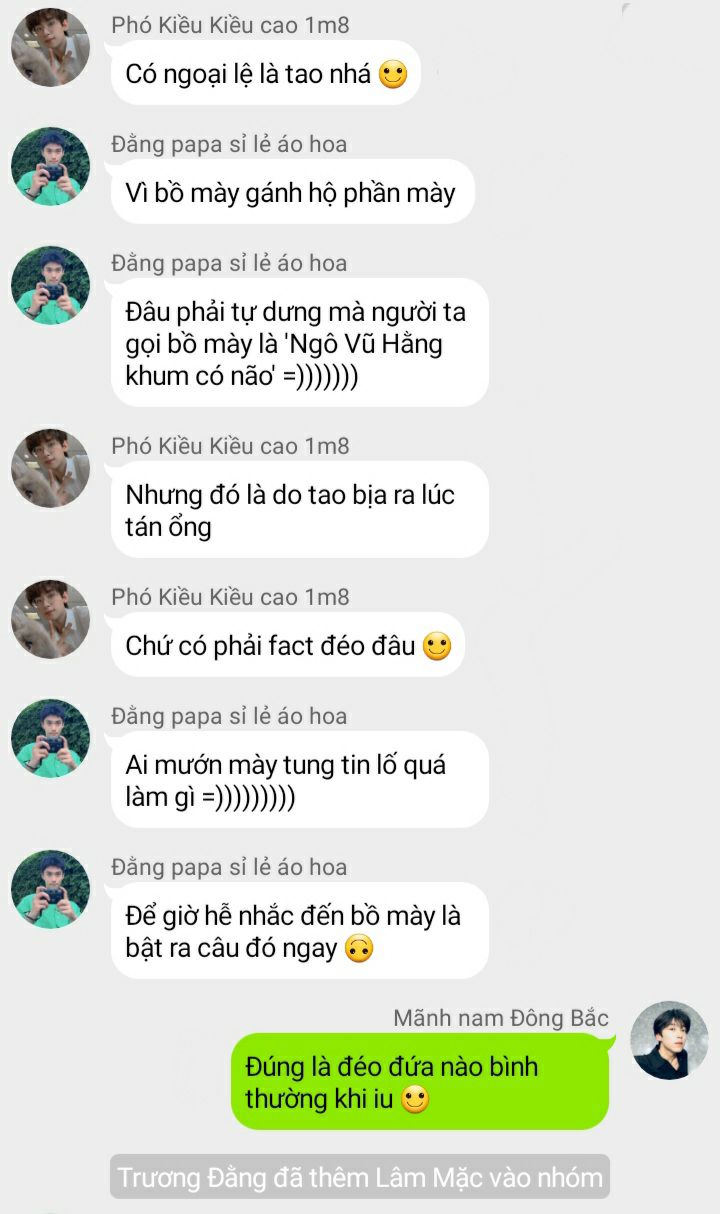Tap Đằng papa's avatar beside 'Ai mướn mày tung tin'

tap(50, 738)
